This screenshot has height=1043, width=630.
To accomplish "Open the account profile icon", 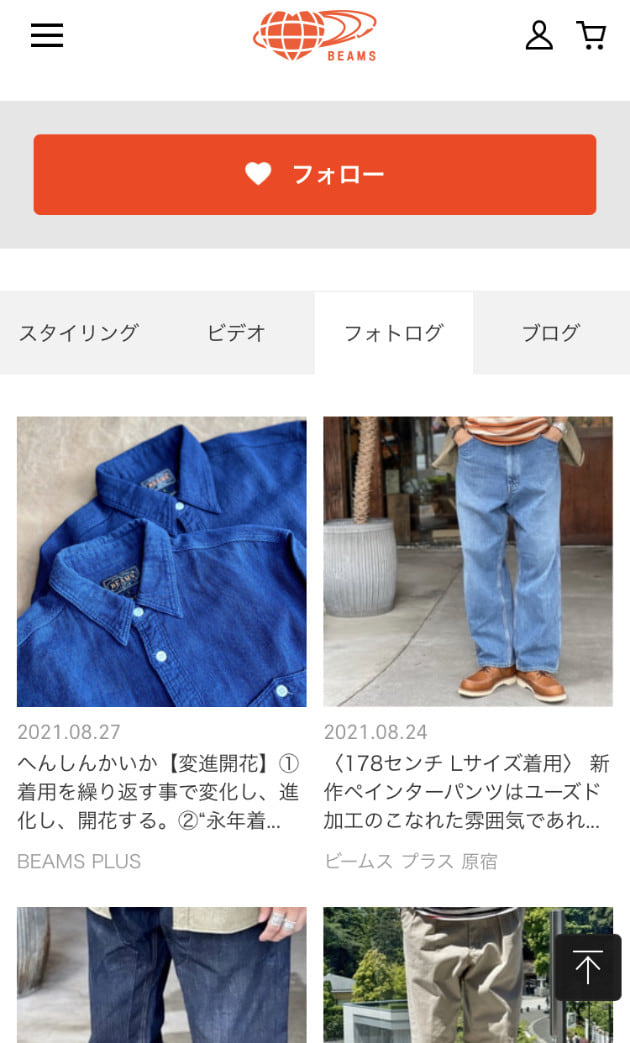I will 539,35.
